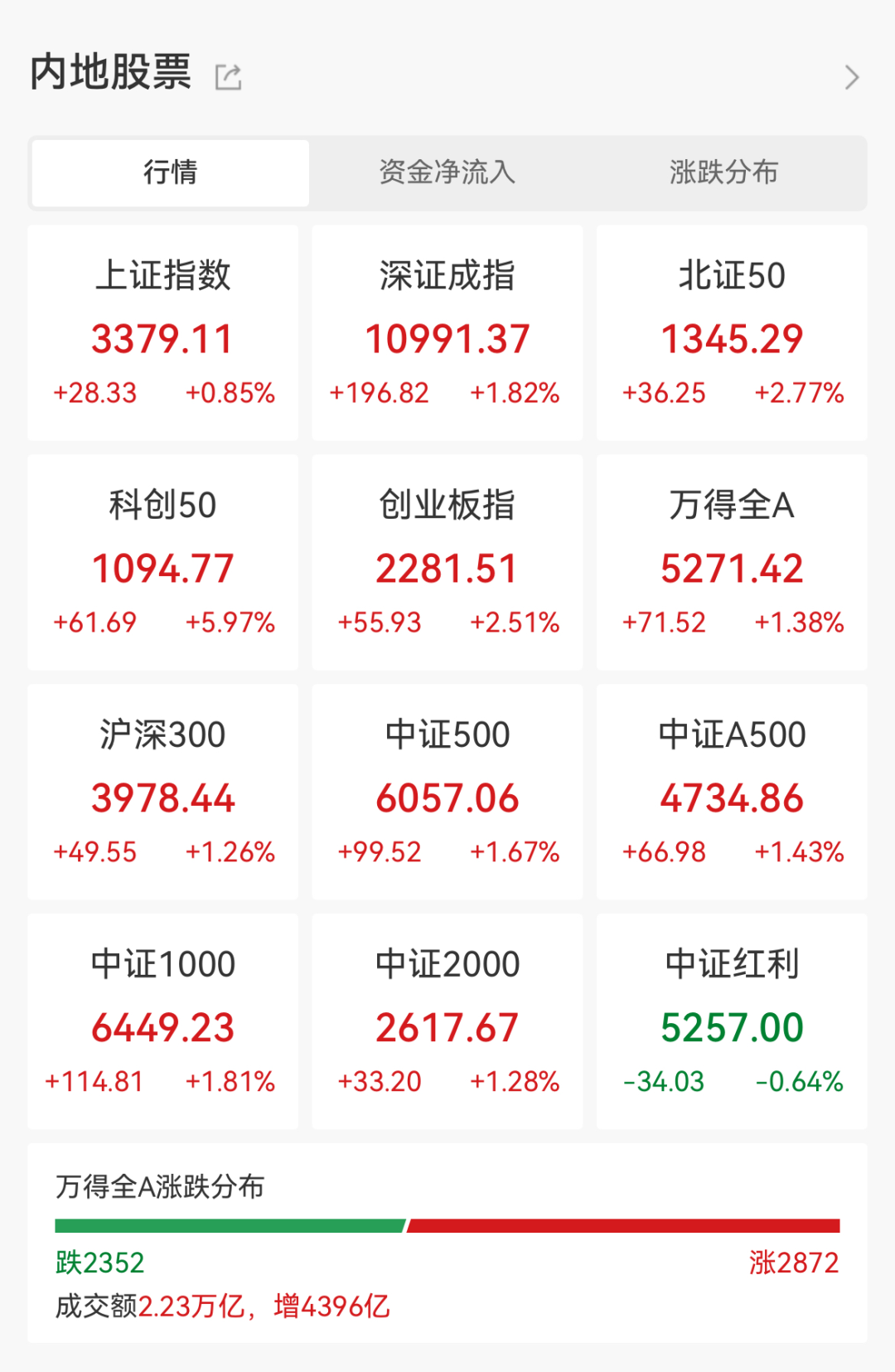This screenshot has width=895, height=1372.
Task: View the 北证50 index details
Action: tap(731, 332)
